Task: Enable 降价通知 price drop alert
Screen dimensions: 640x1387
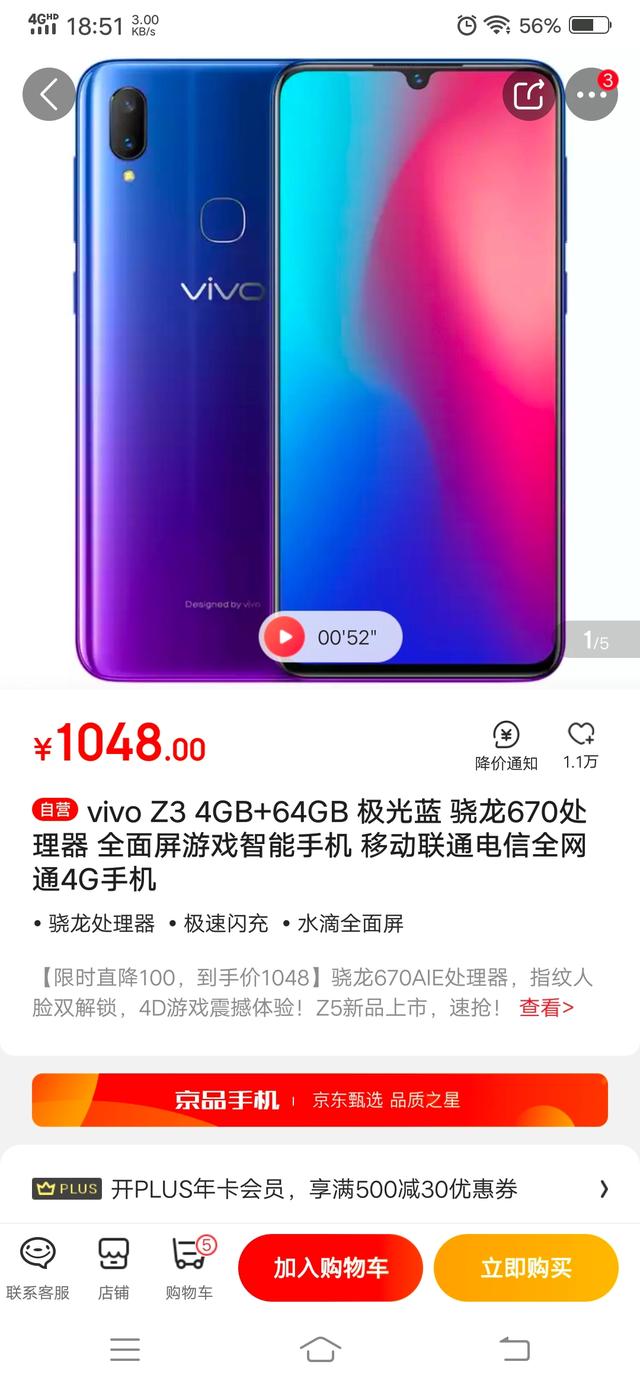Action: (x=506, y=745)
